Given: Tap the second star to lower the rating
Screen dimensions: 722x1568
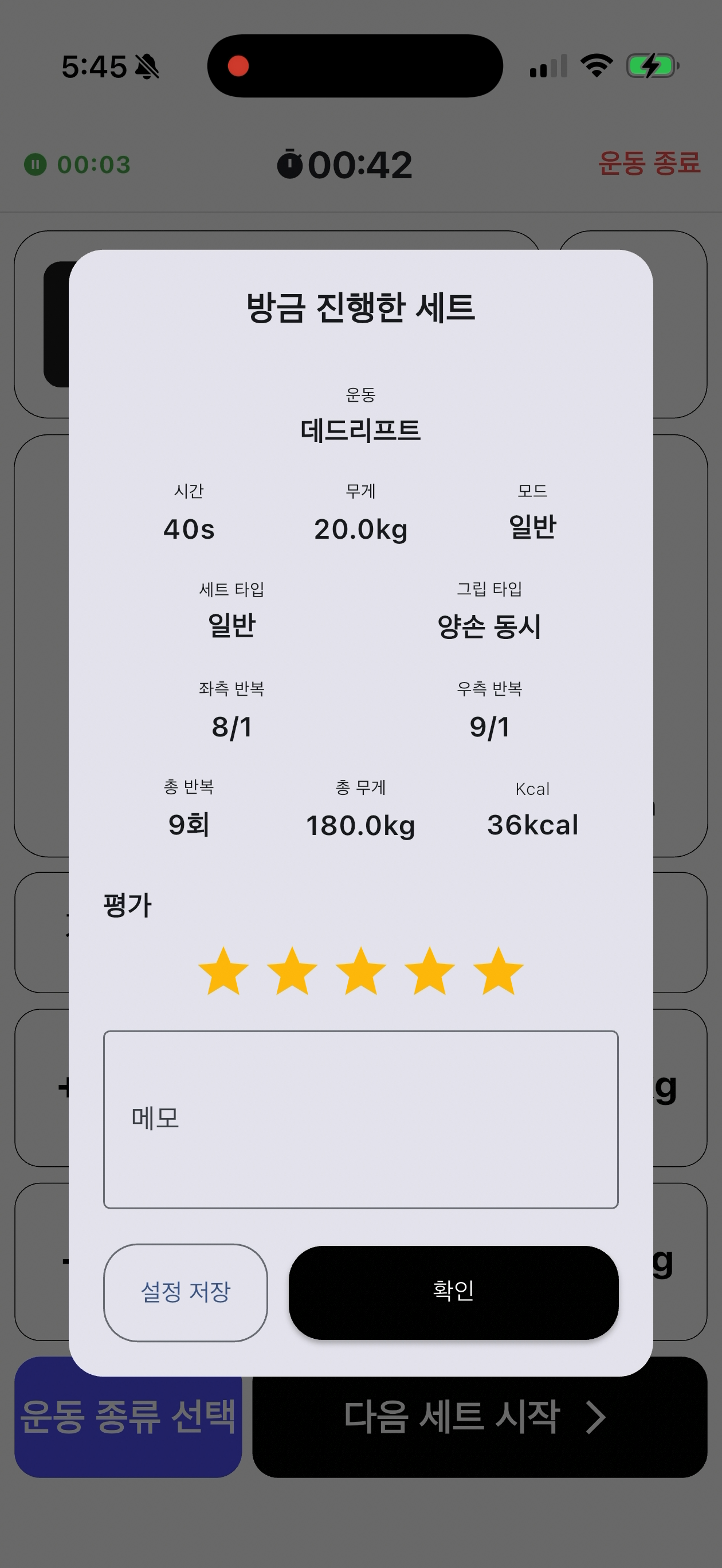Looking at the screenshot, I should click(x=291, y=972).
